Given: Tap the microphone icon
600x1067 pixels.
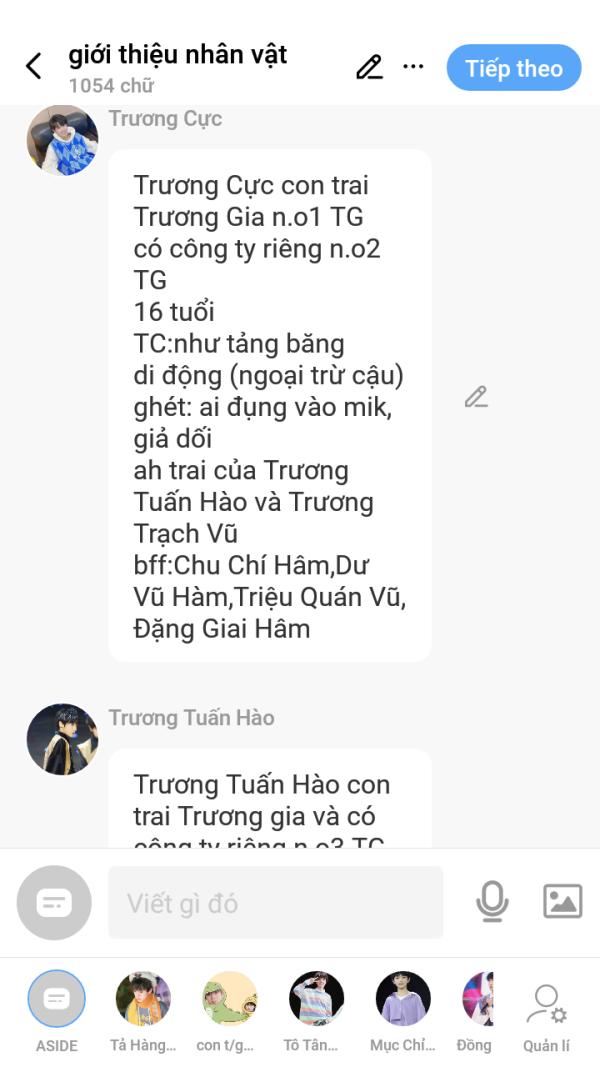Looking at the screenshot, I should click(x=492, y=902).
